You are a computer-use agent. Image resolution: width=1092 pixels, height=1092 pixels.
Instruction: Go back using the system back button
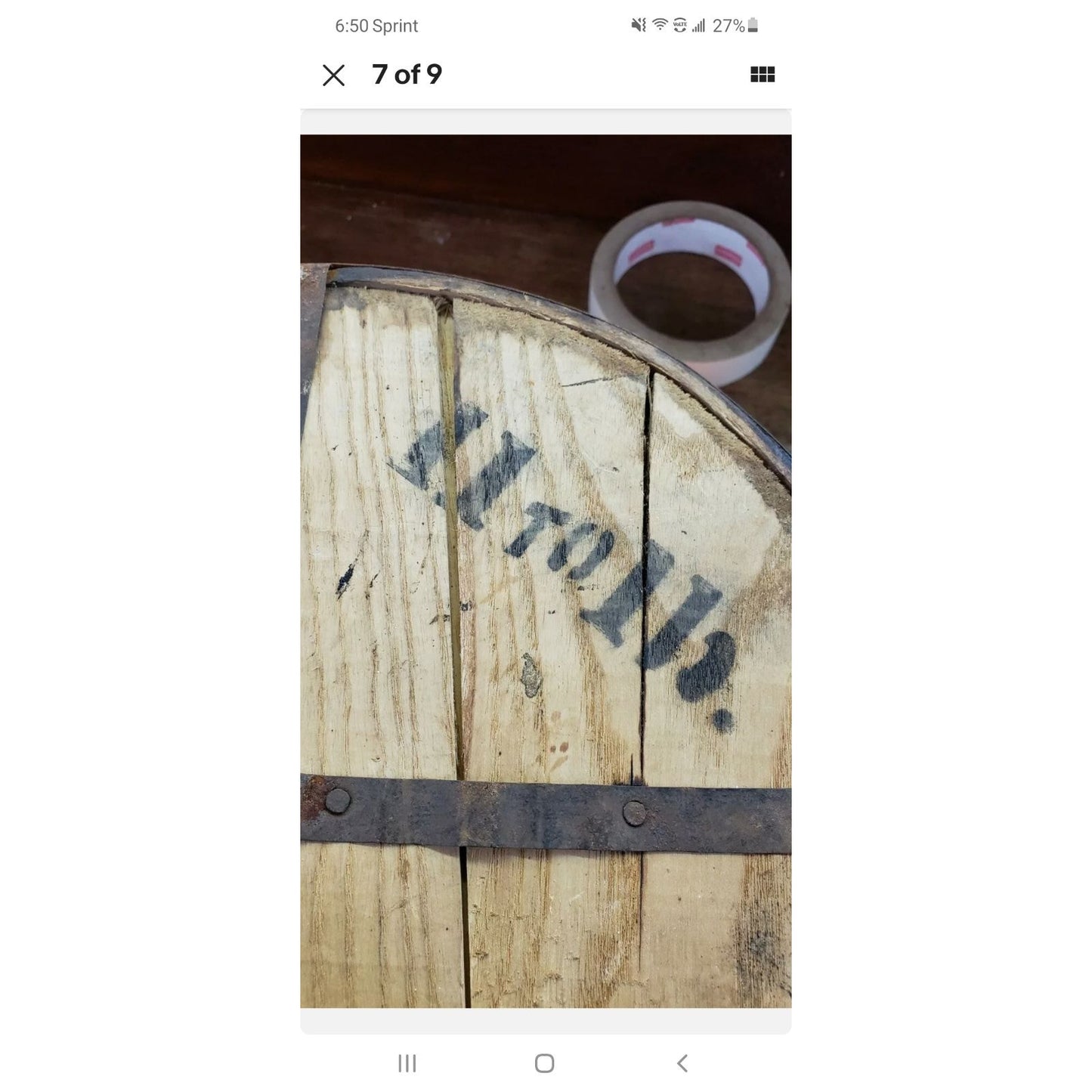point(682,1063)
